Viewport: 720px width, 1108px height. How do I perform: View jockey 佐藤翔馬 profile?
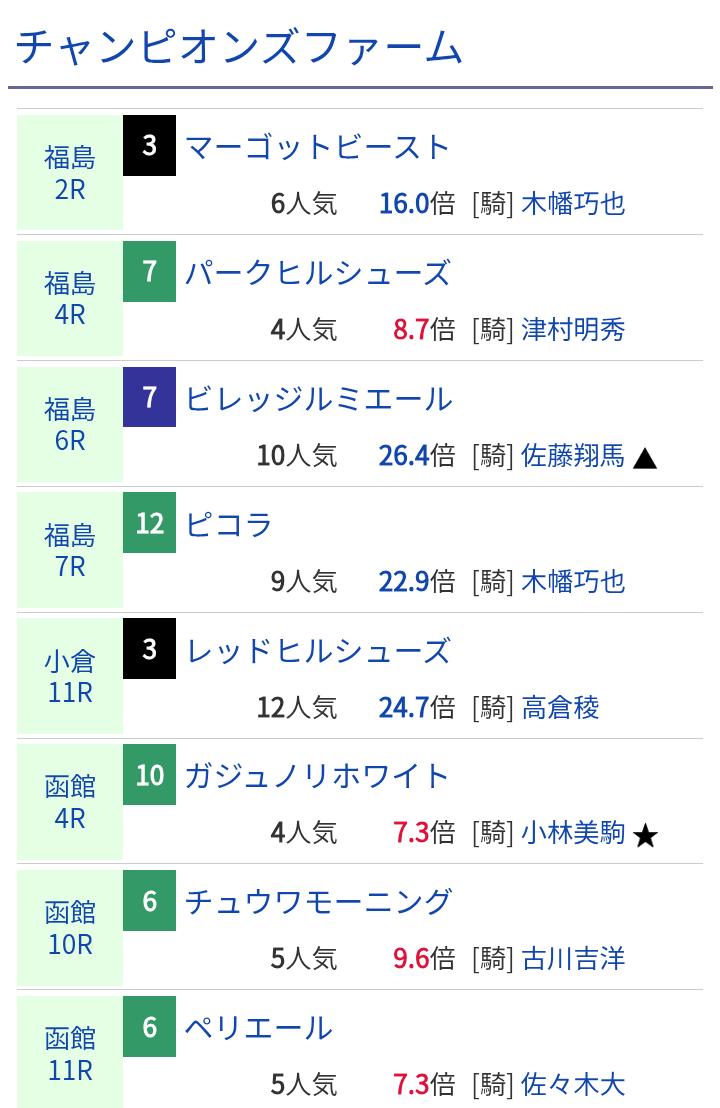tap(573, 456)
